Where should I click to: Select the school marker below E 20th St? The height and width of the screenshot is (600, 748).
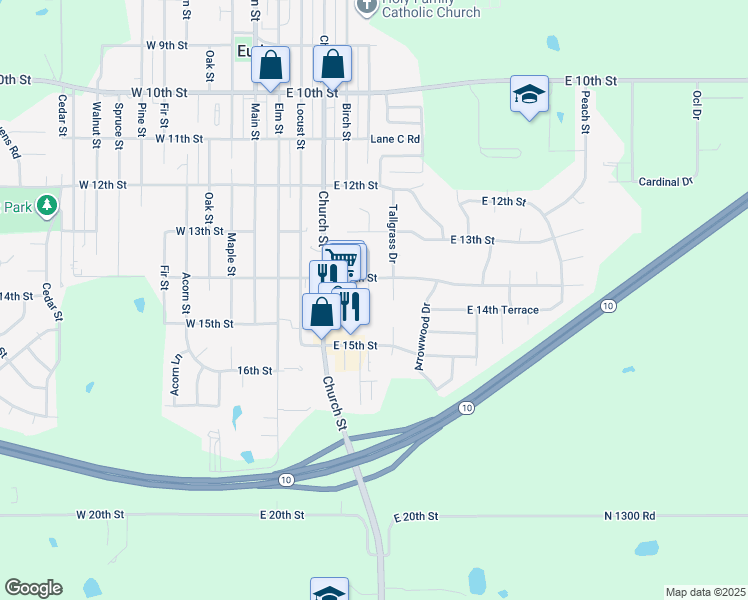pyautogui.click(x=329, y=591)
